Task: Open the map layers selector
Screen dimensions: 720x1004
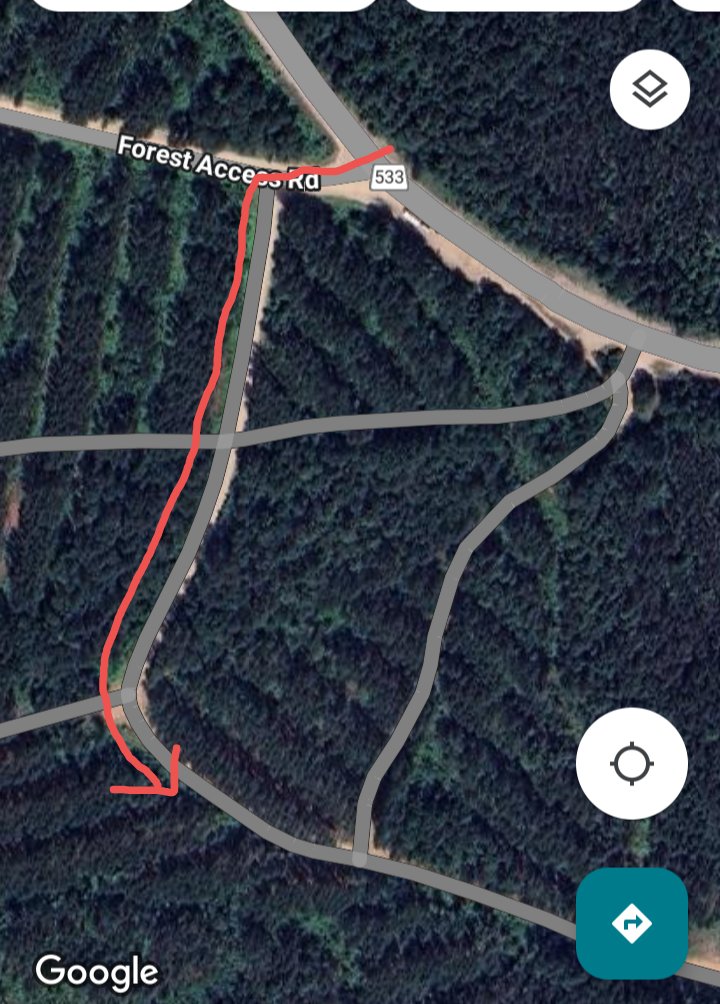Action: [x=649, y=90]
